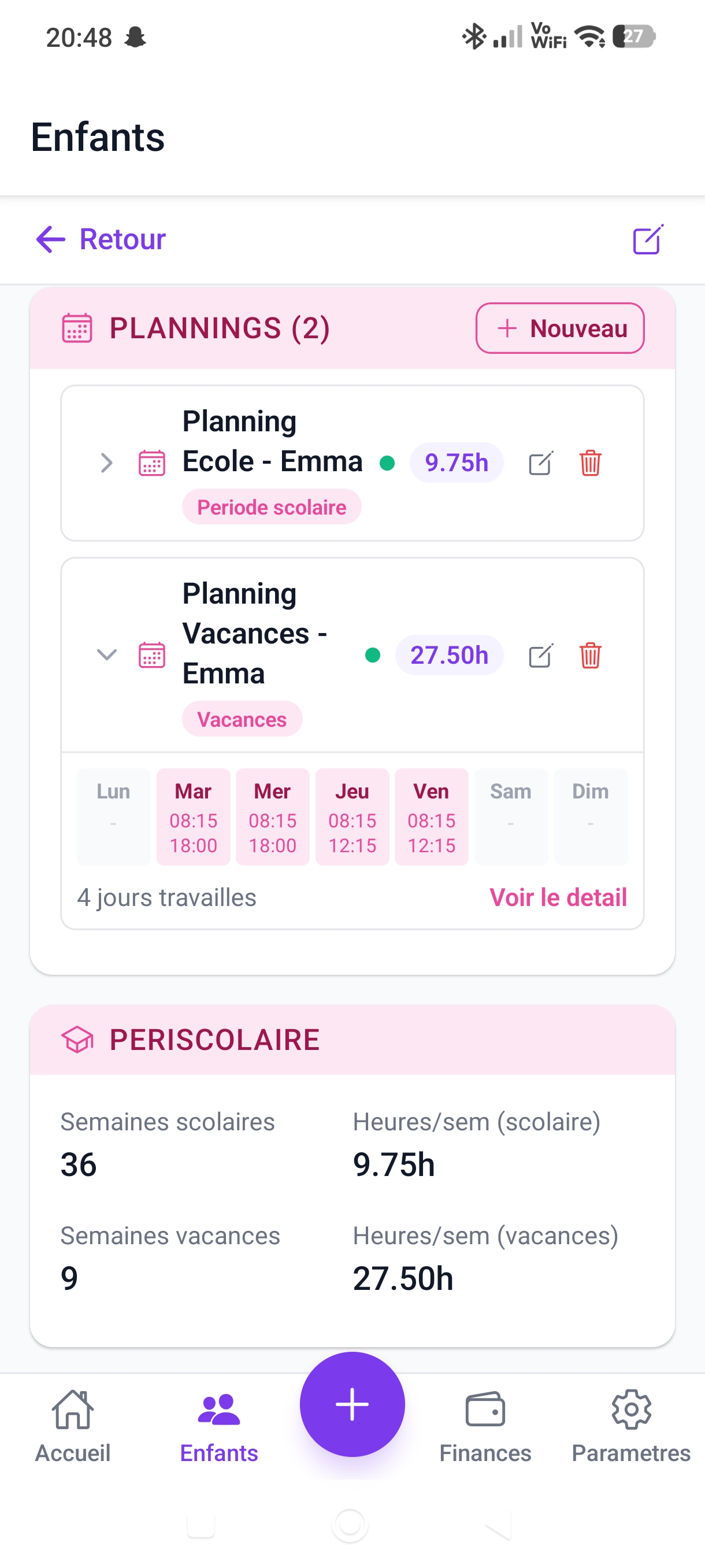
Task: Select the Periode scolaire badge
Action: click(271, 506)
